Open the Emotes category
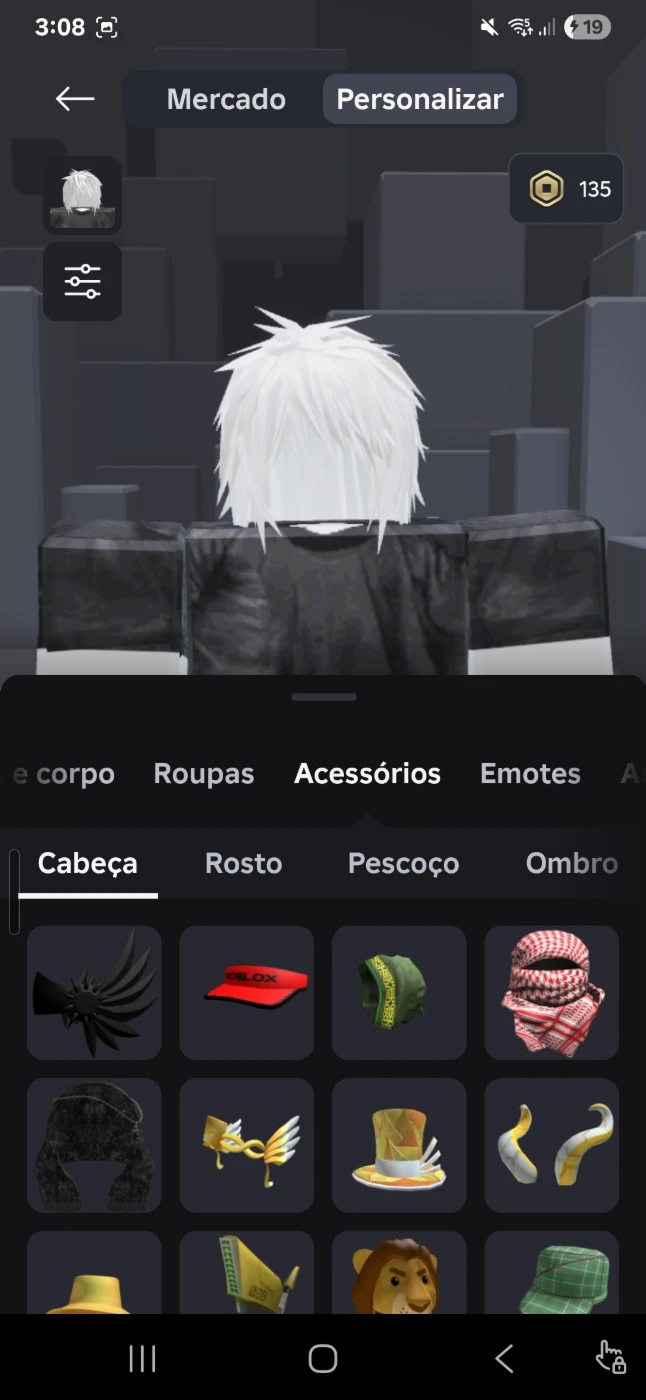Image resolution: width=646 pixels, height=1400 pixels. point(530,773)
